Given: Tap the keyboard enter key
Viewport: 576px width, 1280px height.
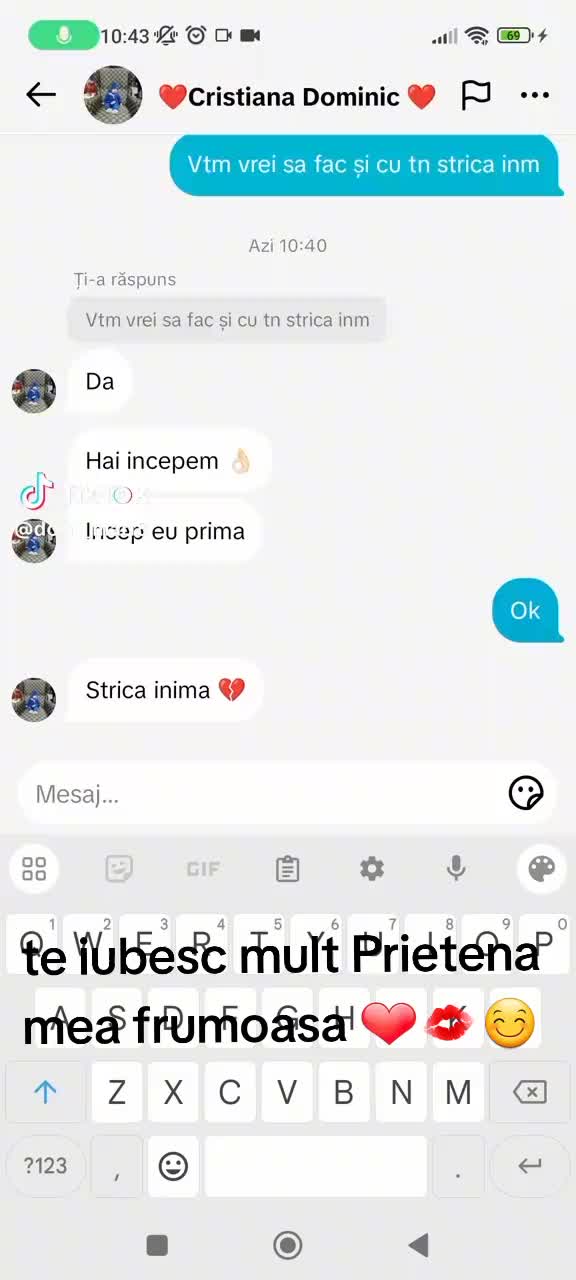Looking at the screenshot, I should tap(530, 1166).
